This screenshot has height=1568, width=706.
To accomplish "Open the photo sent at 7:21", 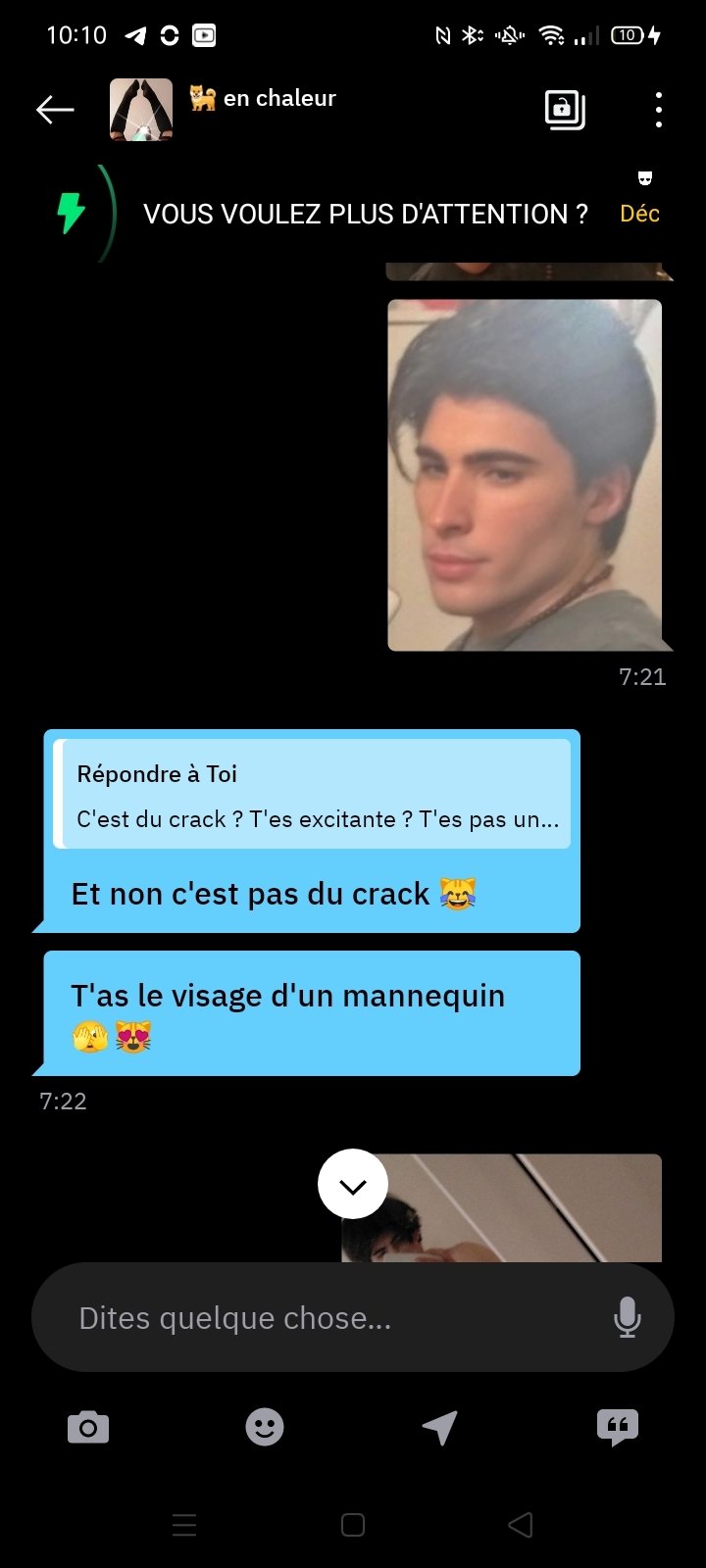I will (525, 475).
